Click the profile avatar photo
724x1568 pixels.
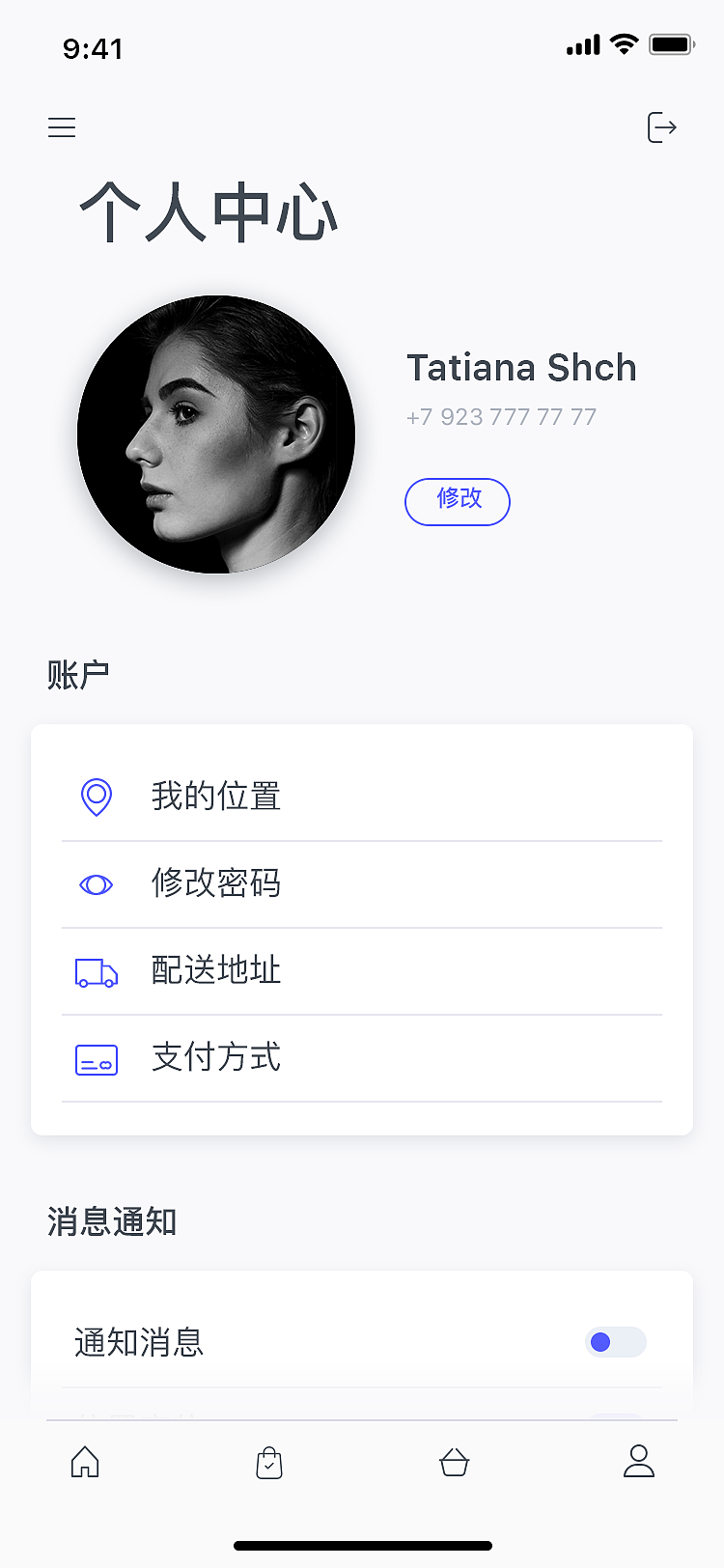[216, 434]
